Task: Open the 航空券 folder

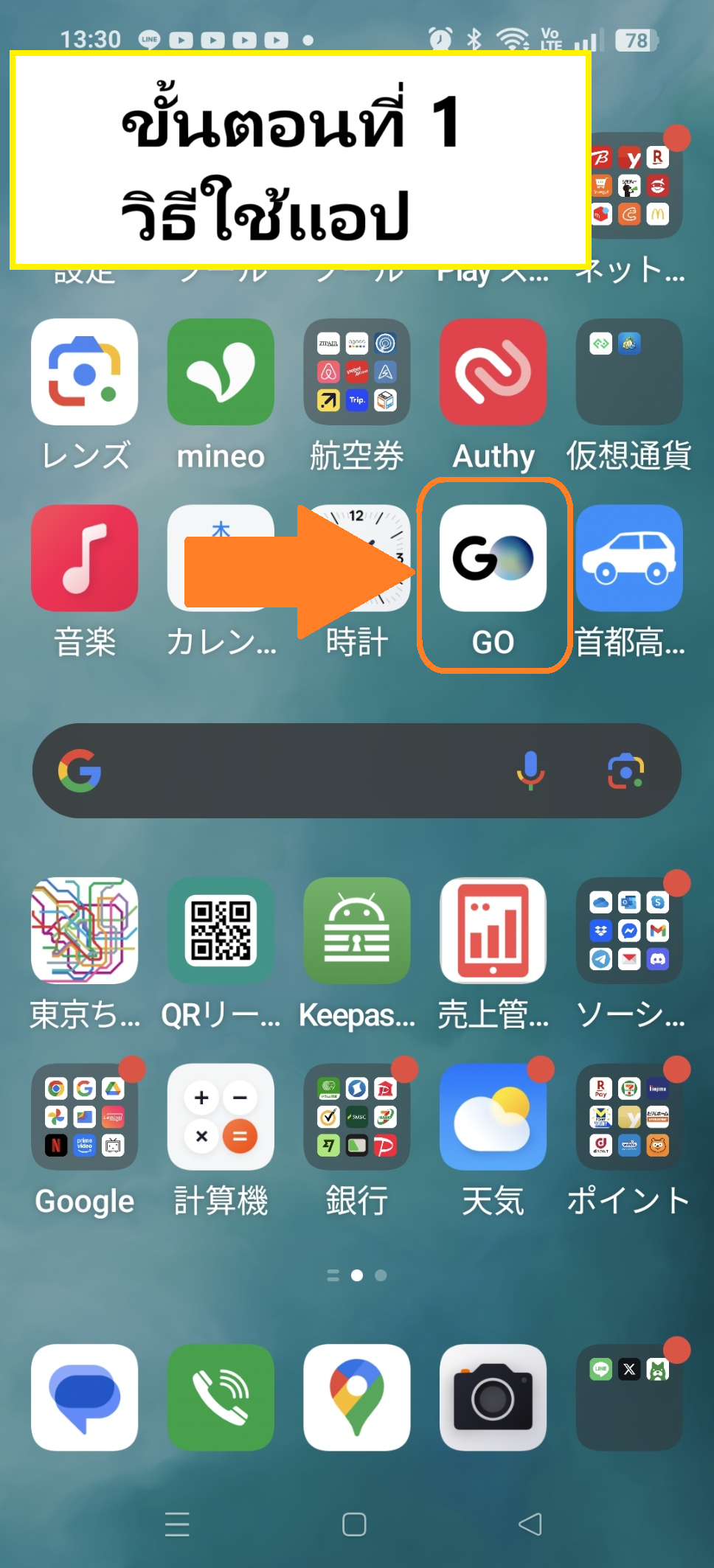Action: click(x=357, y=372)
